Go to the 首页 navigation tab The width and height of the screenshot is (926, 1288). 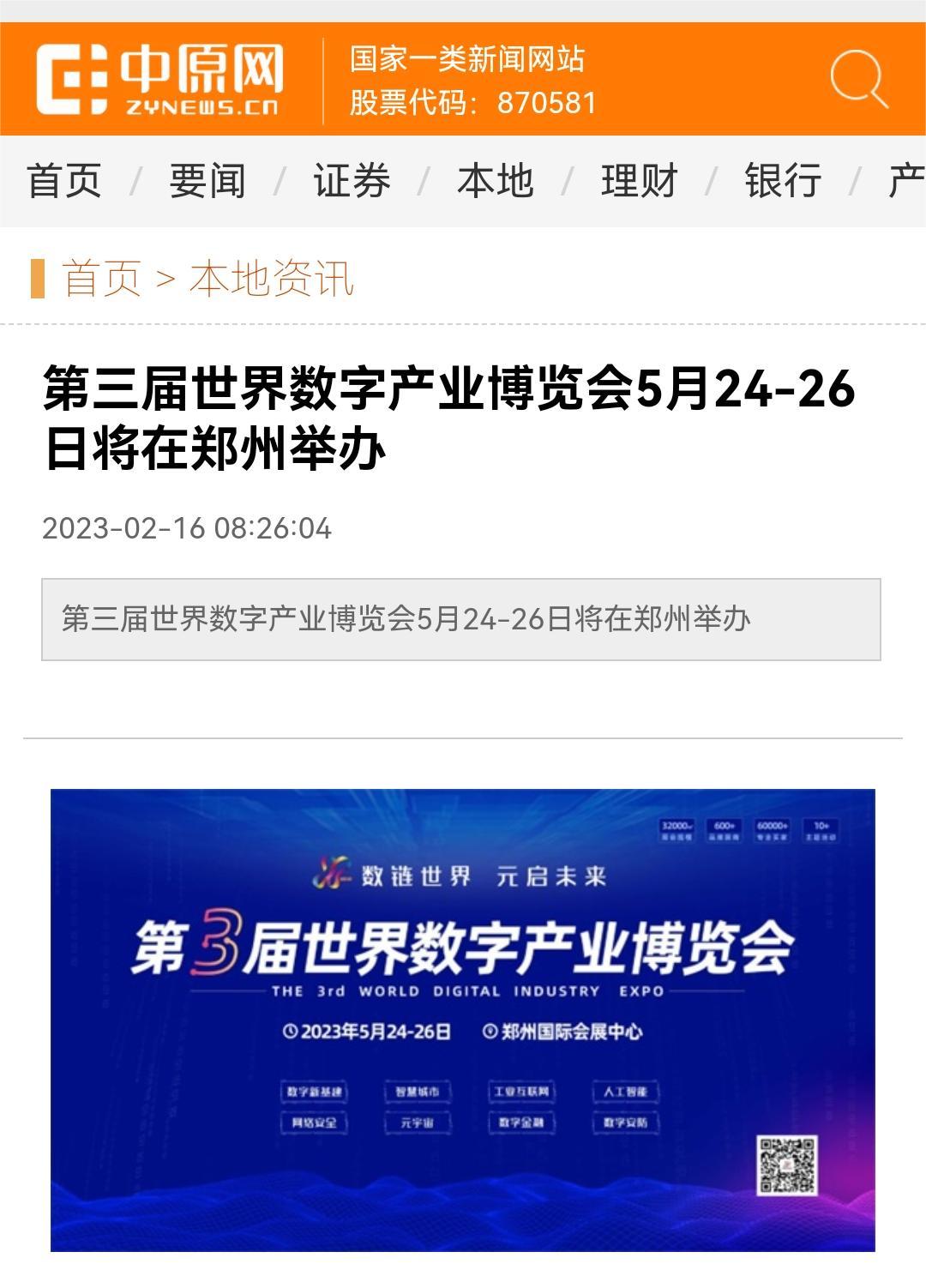(x=64, y=181)
